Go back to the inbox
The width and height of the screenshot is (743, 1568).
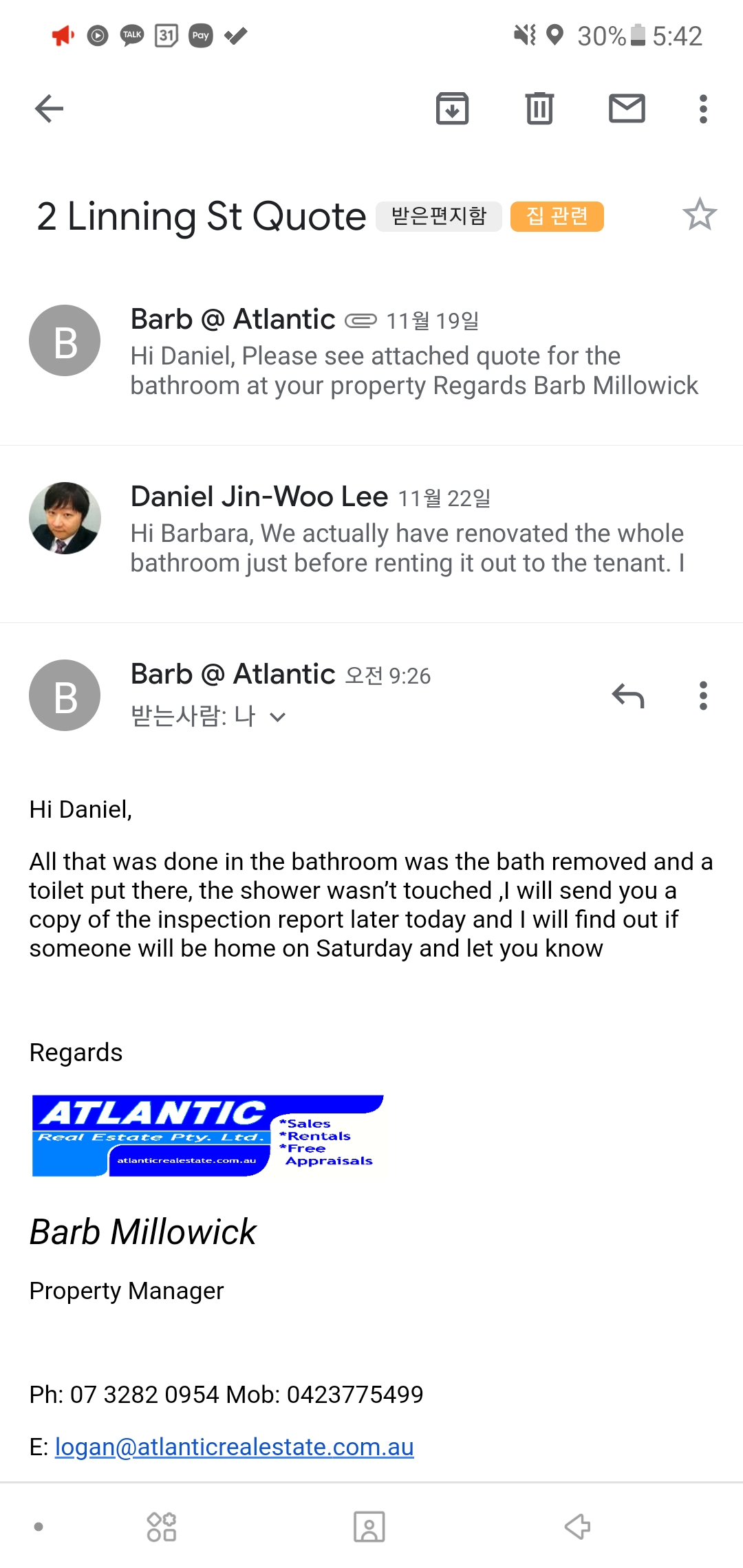click(x=49, y=109)
